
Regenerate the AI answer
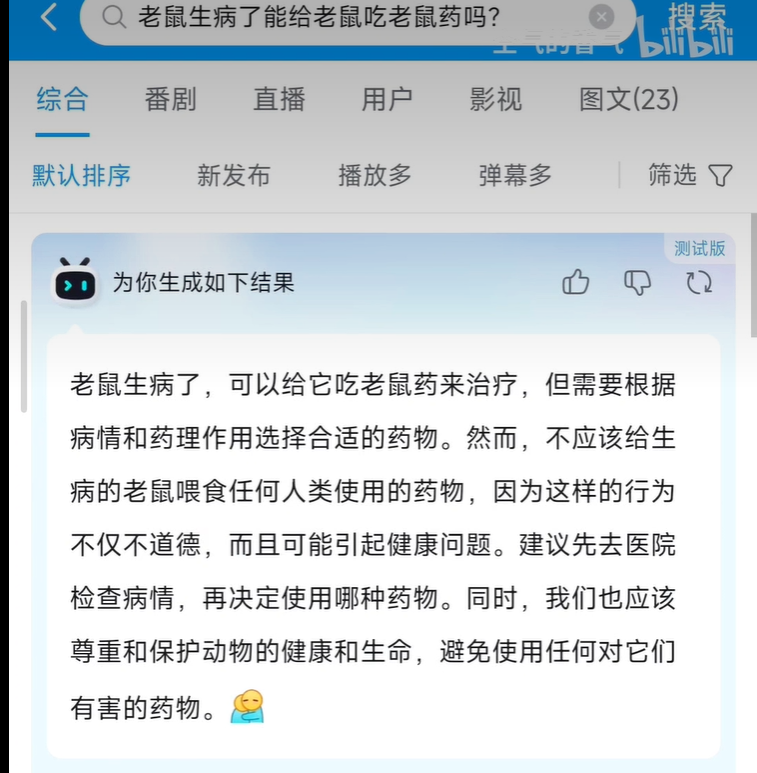tap(699, 283)
